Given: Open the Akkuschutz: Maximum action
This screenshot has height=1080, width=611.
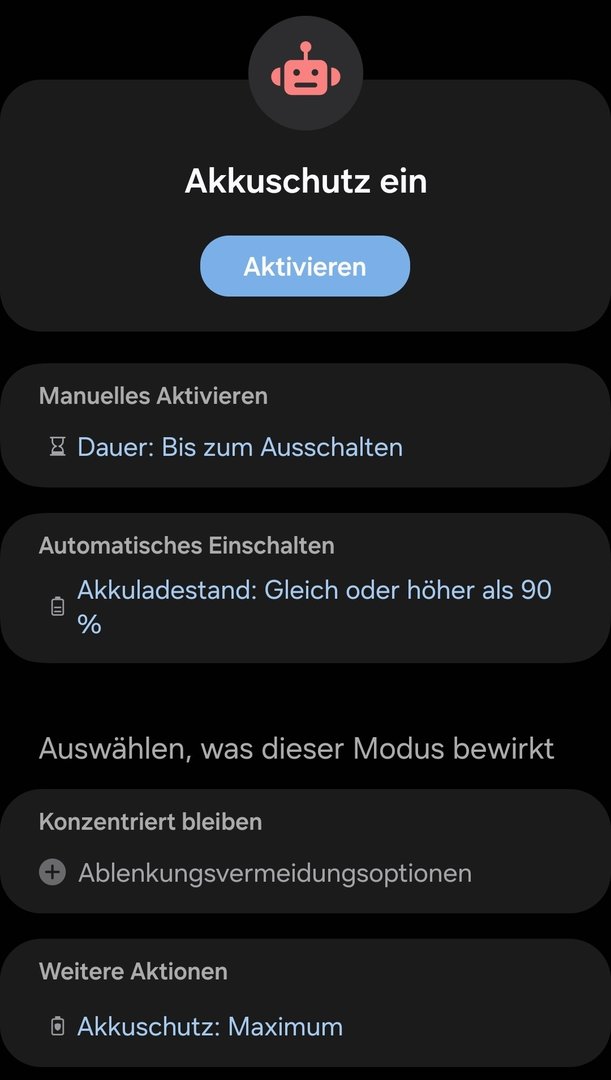Looking at the screenshot, I should (x=210, y=1026).
